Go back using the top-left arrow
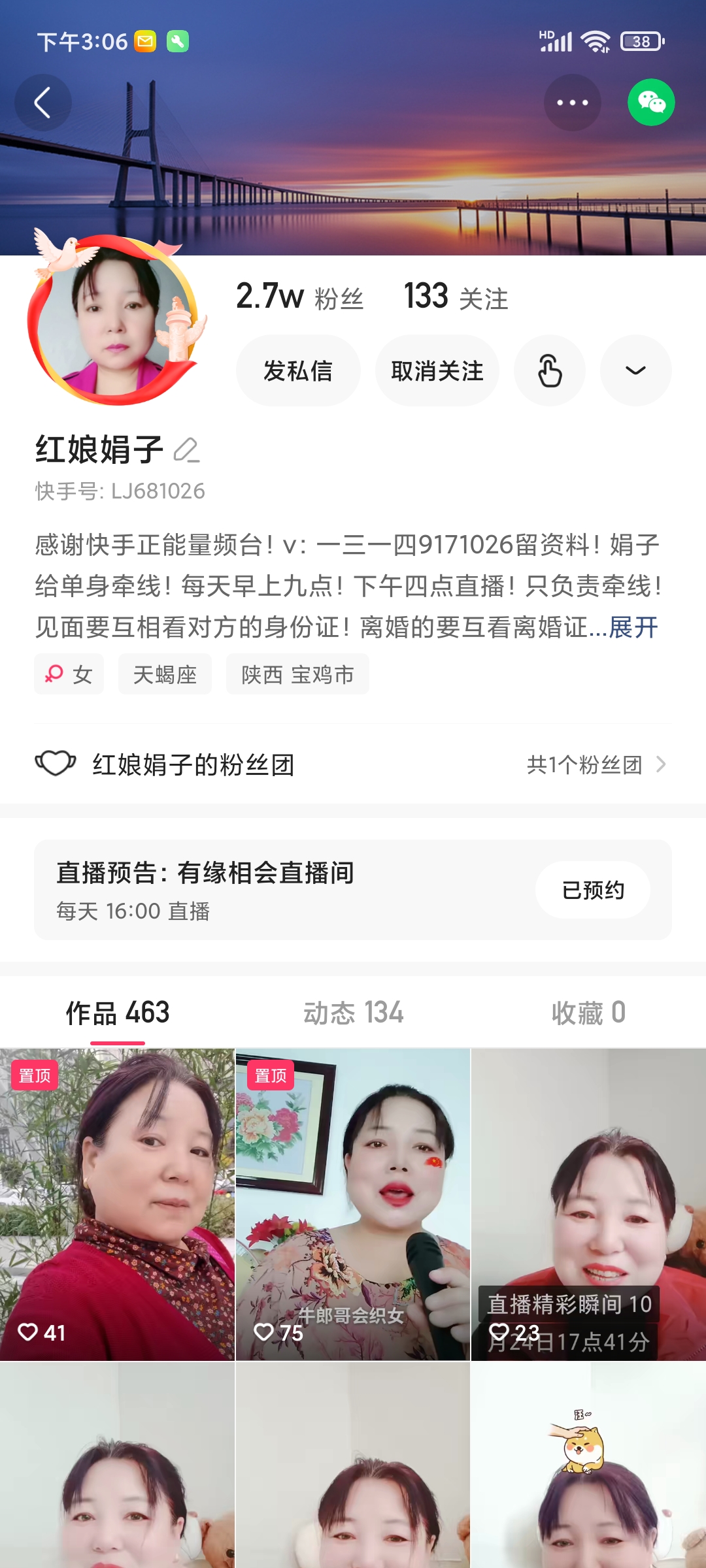706x1568 pixels. [x=43, y=103]
